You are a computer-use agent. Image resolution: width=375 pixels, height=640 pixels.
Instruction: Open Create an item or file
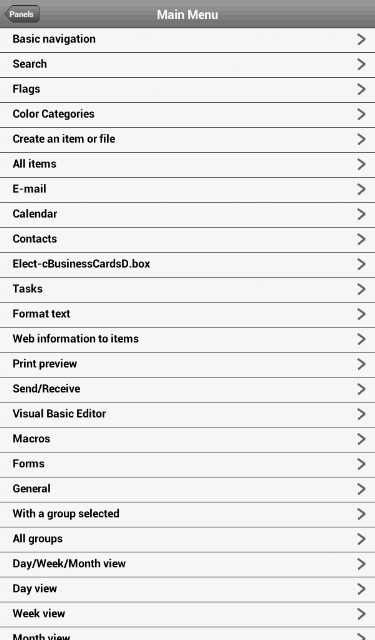coord(187,139)
